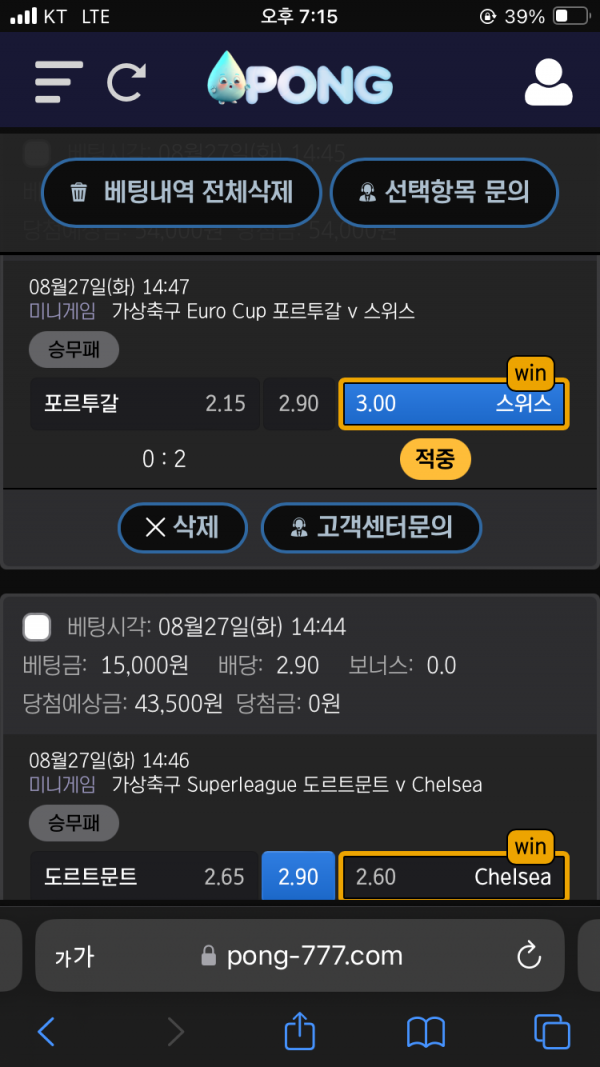Show open Safari tabs
This screenshot has height=1067, width=600.
[552, 1032]
